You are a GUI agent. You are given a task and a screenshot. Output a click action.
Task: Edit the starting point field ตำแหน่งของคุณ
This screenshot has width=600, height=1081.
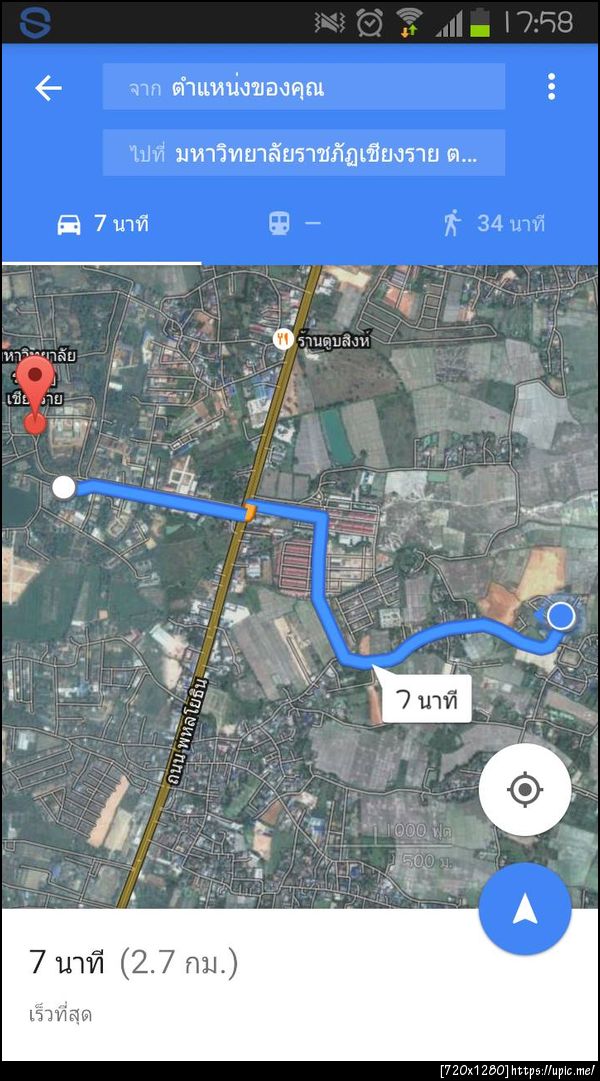[303, 88]
